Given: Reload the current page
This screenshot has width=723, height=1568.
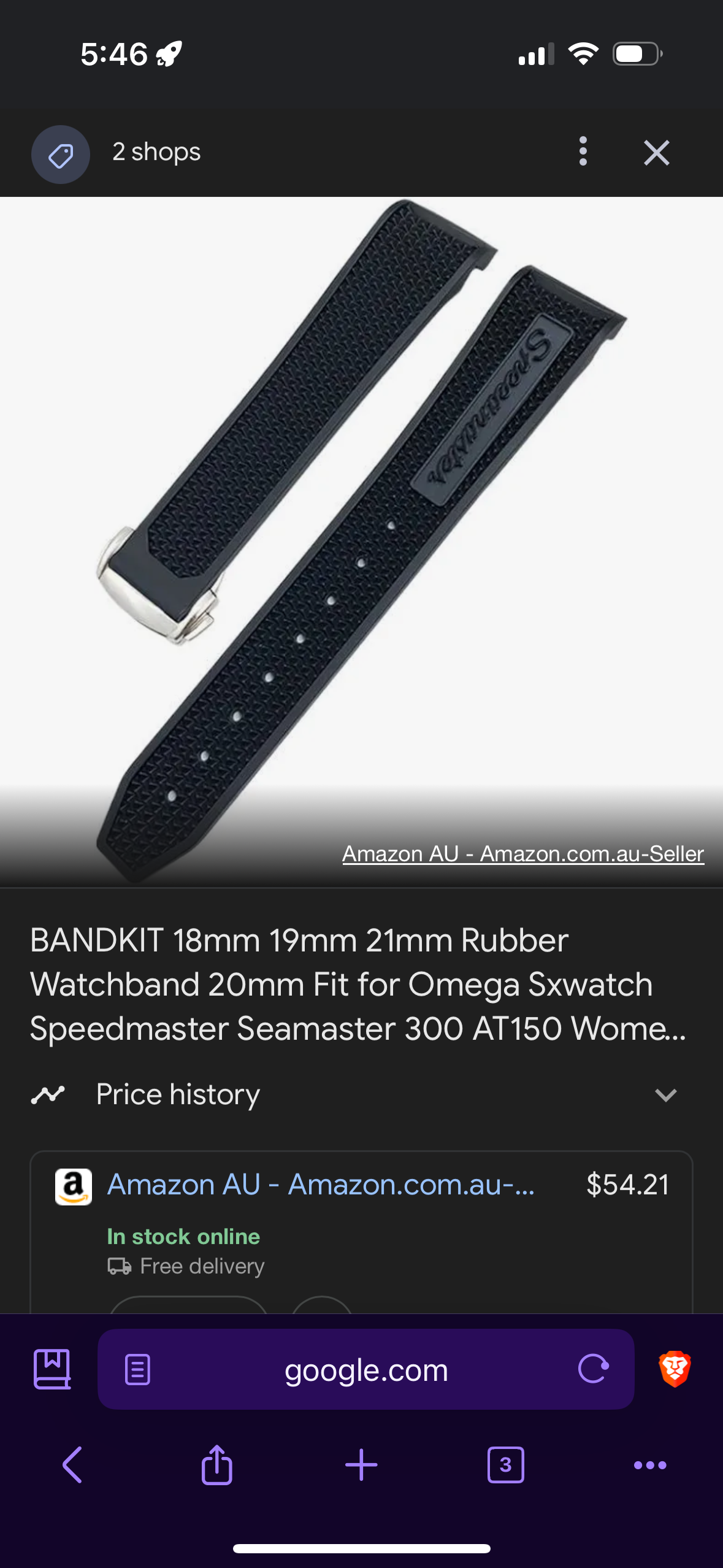Looking at the screenshot, I should pos(593,1369).
